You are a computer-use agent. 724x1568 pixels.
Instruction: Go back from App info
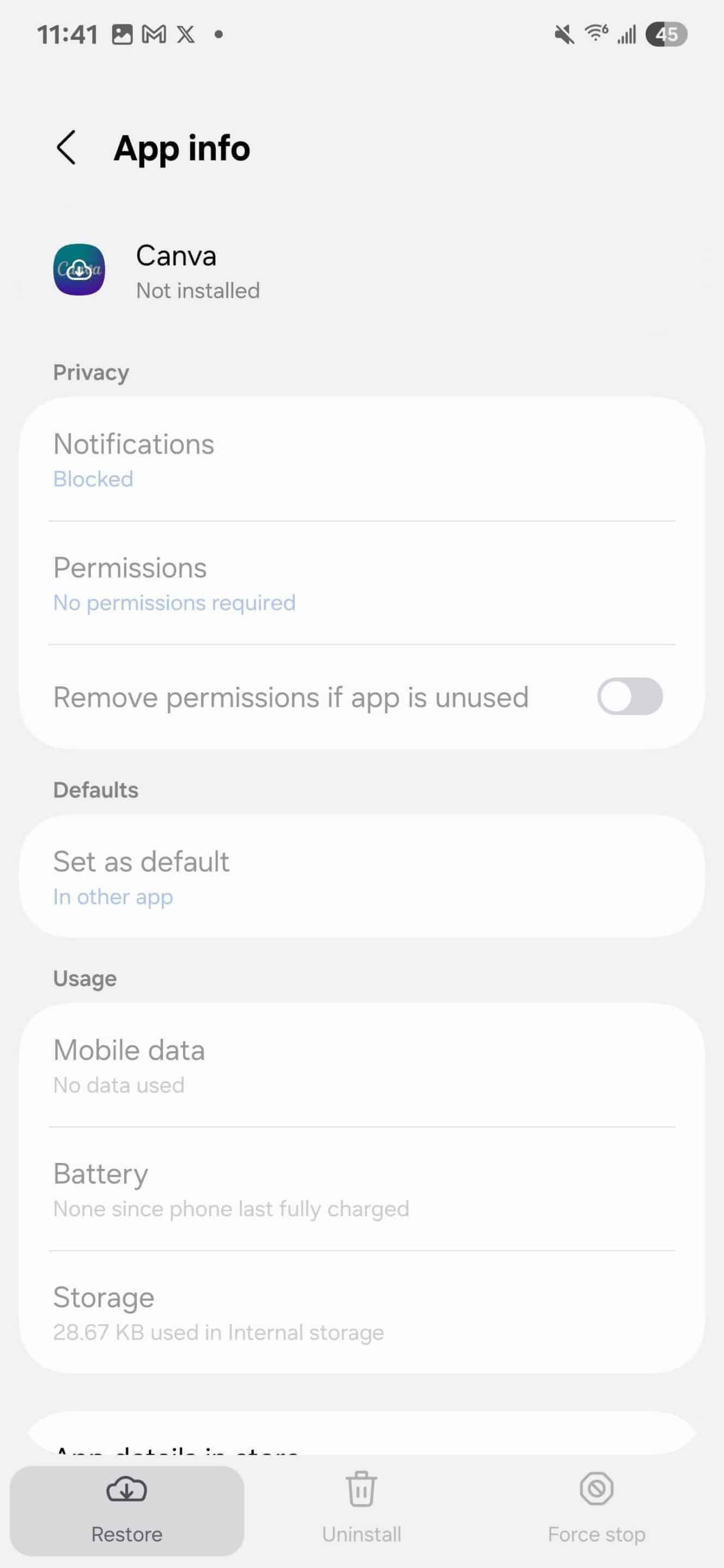[x=66, y=148]
